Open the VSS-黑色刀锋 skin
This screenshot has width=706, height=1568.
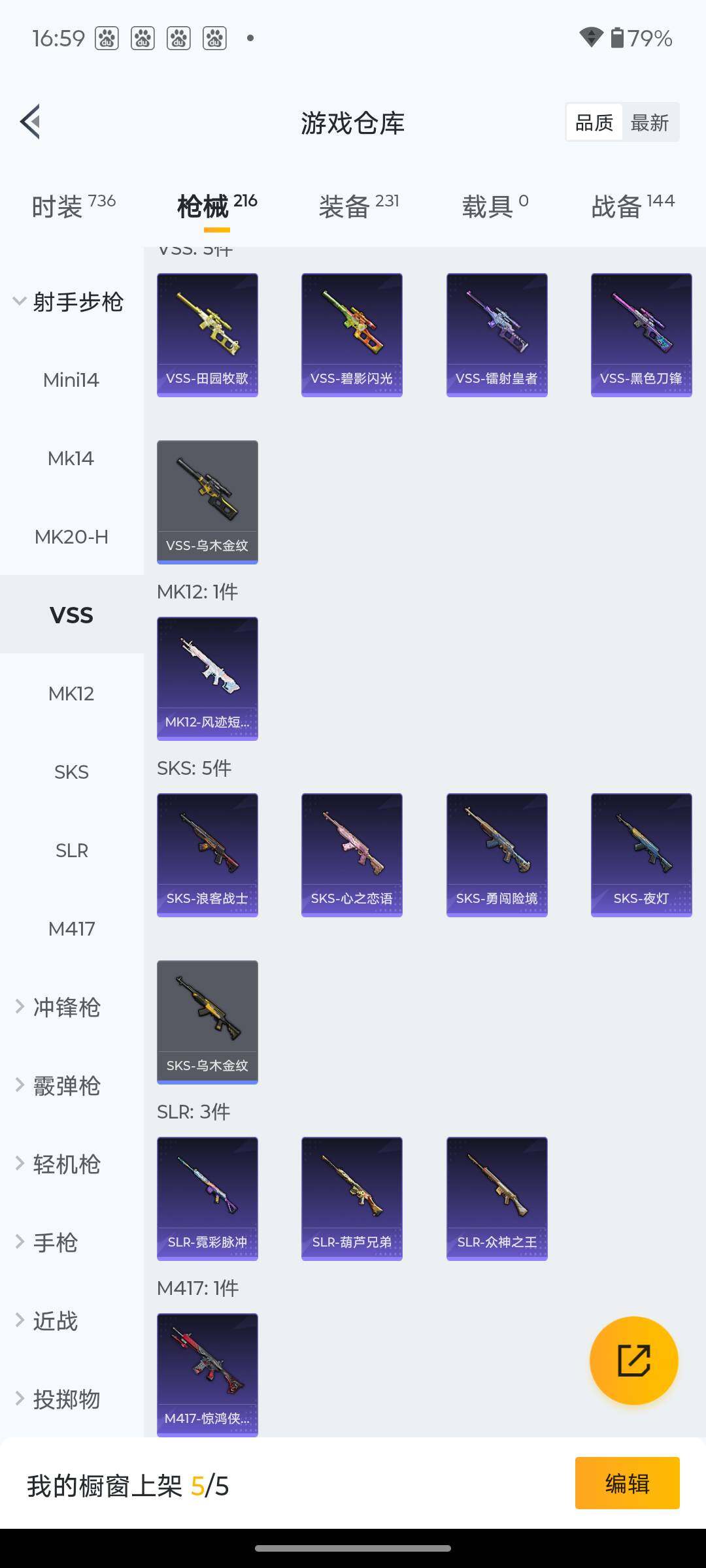(x=641, y=335)
